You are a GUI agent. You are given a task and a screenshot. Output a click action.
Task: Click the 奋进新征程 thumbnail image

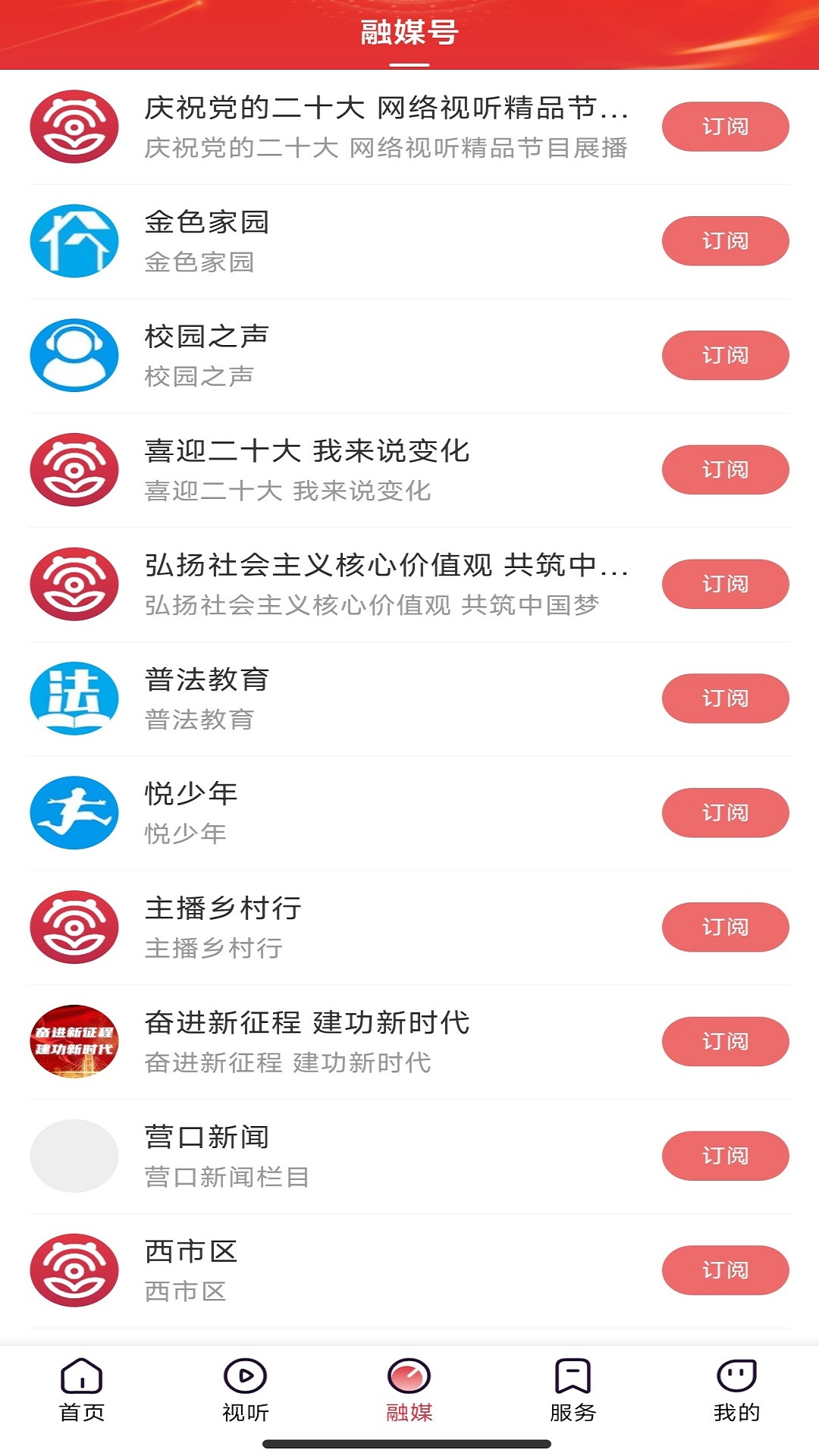(x=74, y=1041)
